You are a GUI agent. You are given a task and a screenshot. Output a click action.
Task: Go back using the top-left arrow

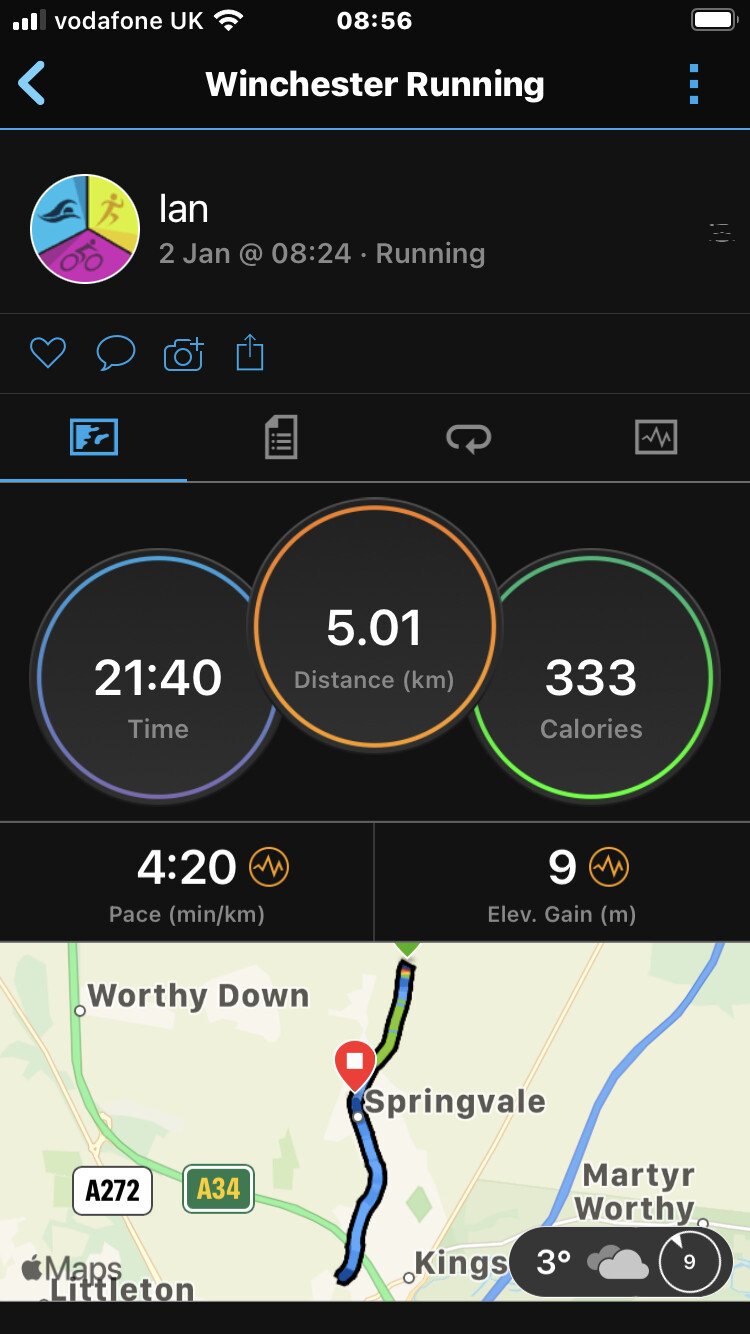(32, 84)
